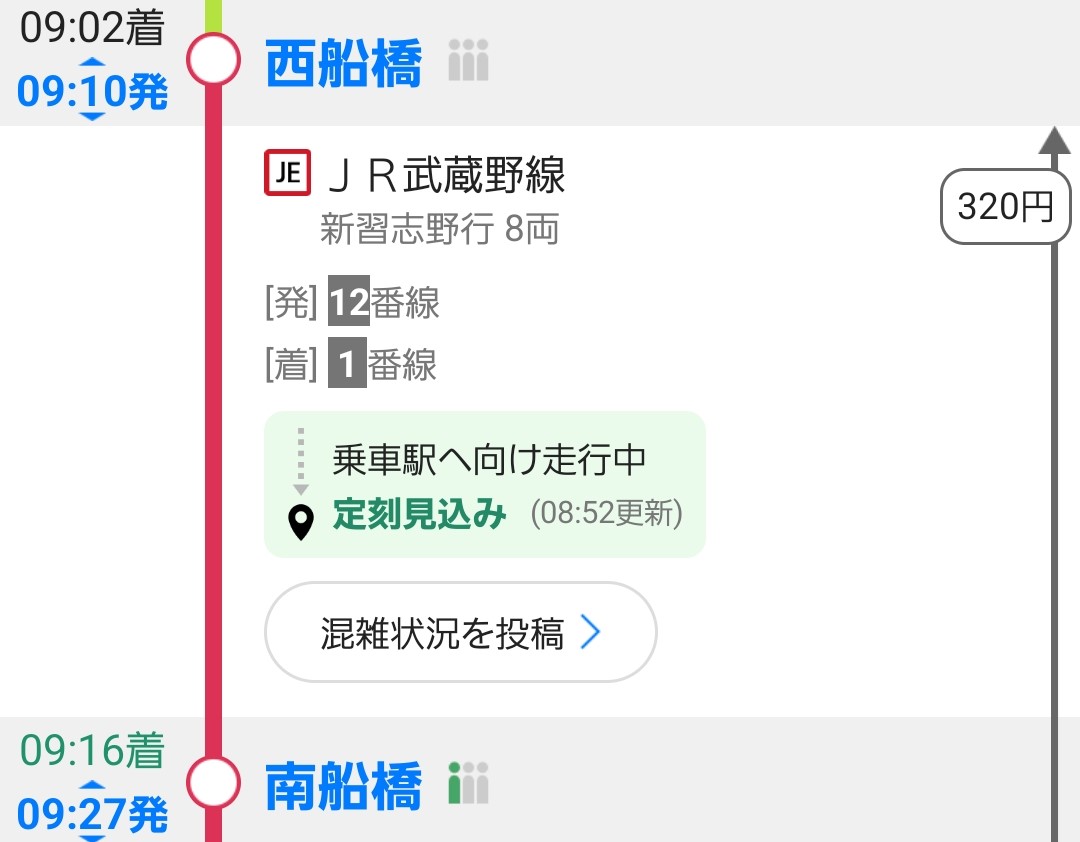Open the ＪＲ武蔵野線 line details

point(446,175)
